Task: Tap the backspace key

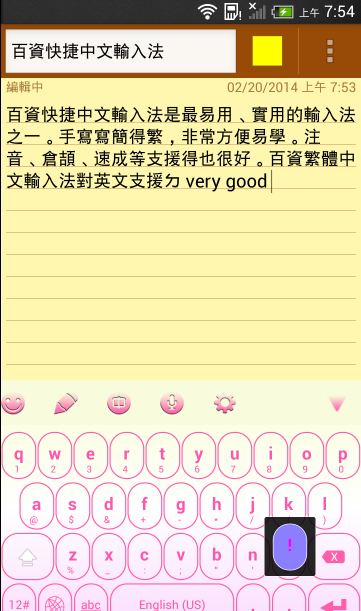Action: pyautogui.click(x=334, y=557)
